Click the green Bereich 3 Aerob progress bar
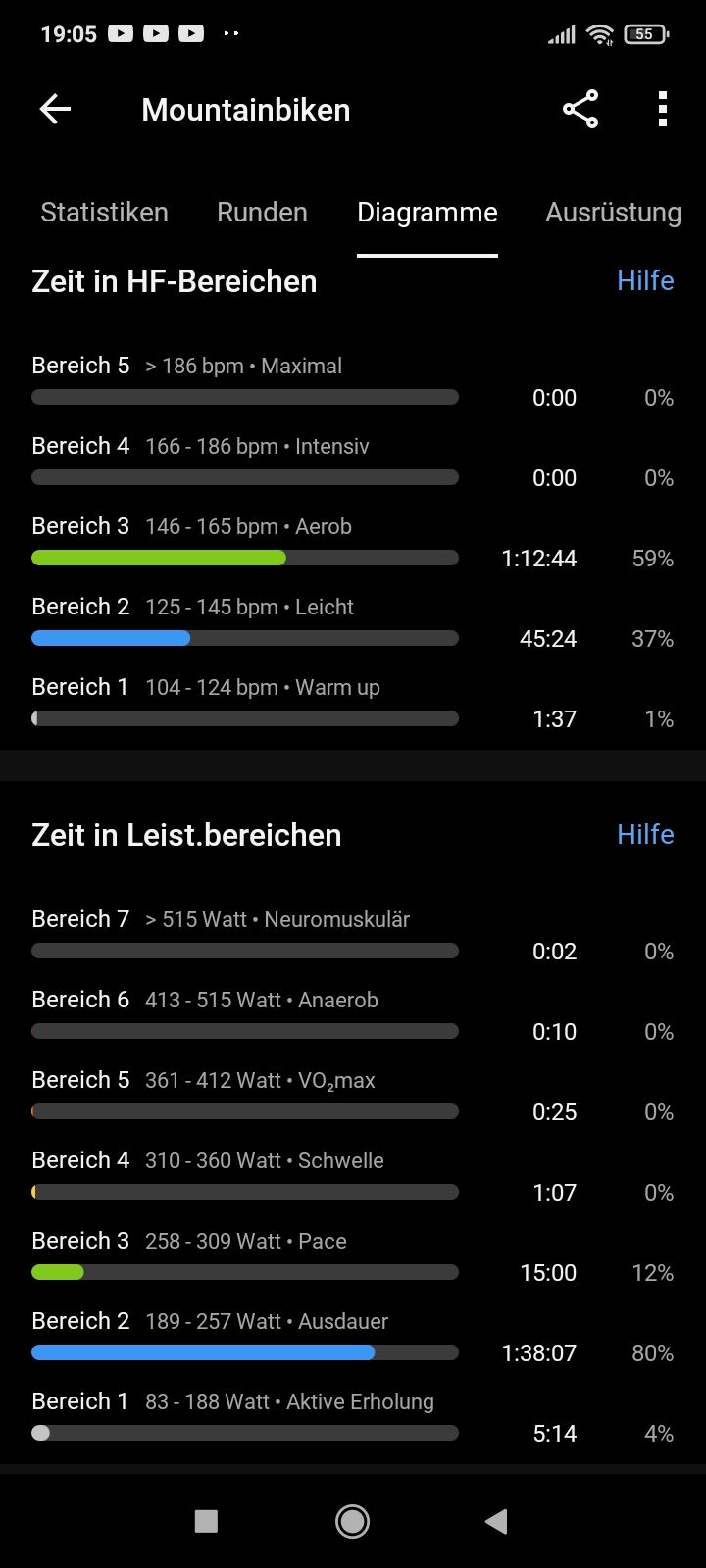Viewport: 706px width, 1568px height. point(157,557)
